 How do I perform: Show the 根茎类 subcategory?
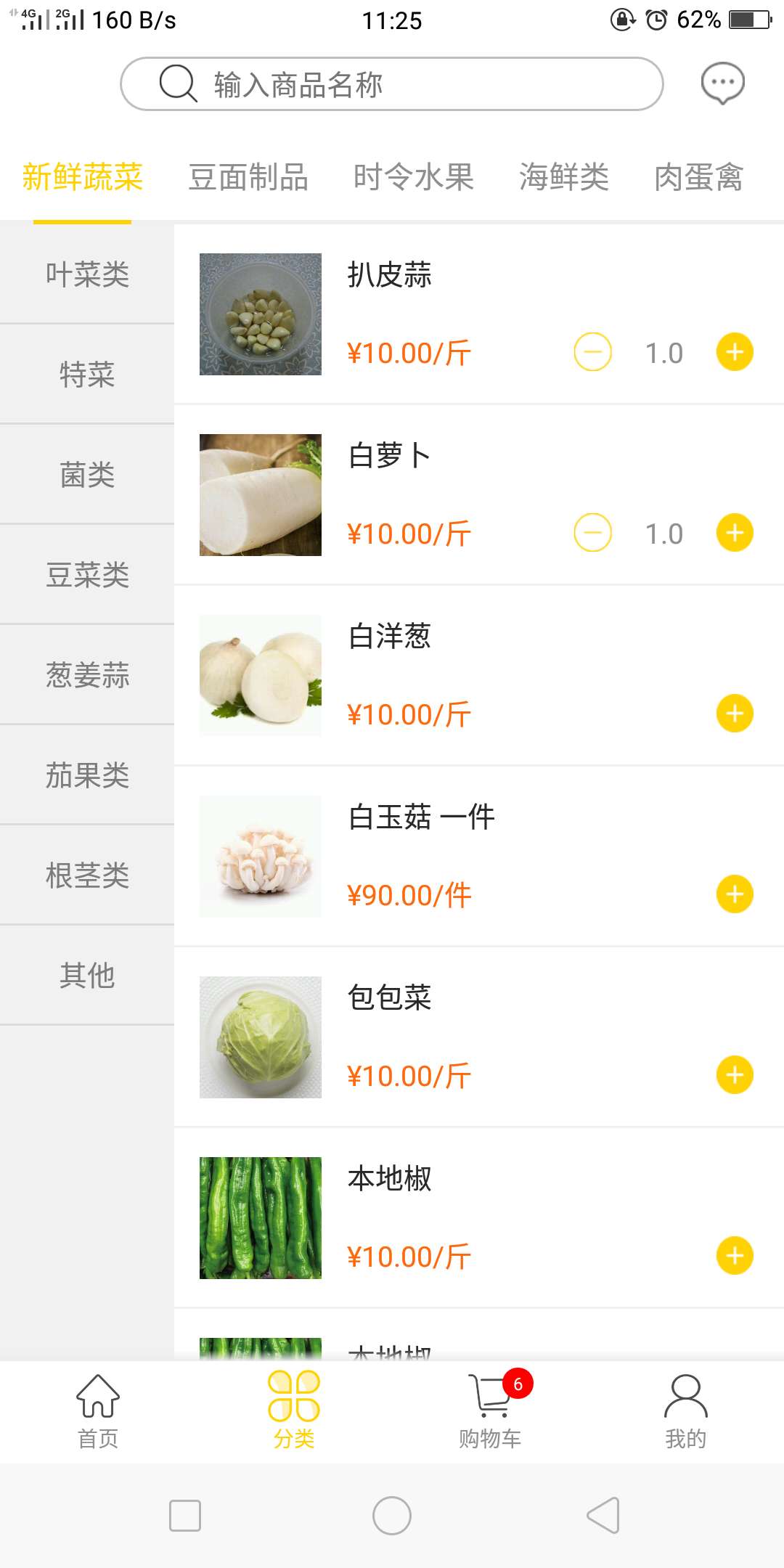[x=87, y=875]
